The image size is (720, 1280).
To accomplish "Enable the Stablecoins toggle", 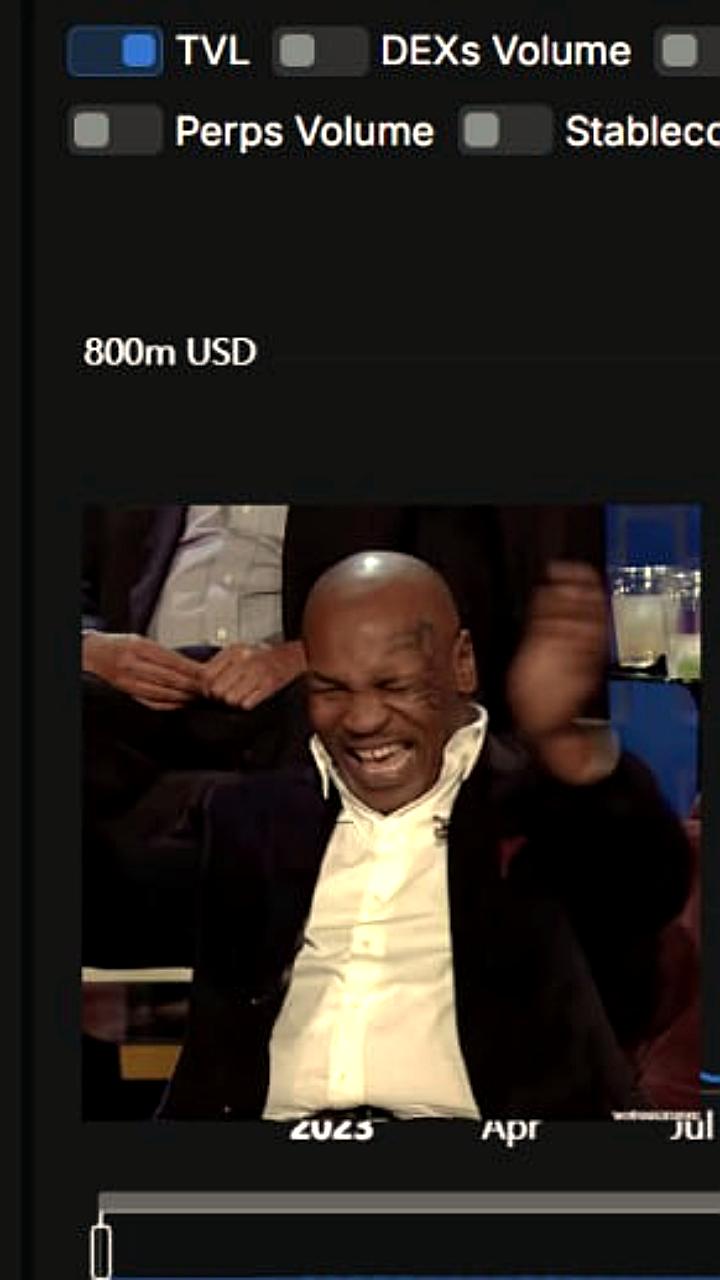I will coord(504,130).
